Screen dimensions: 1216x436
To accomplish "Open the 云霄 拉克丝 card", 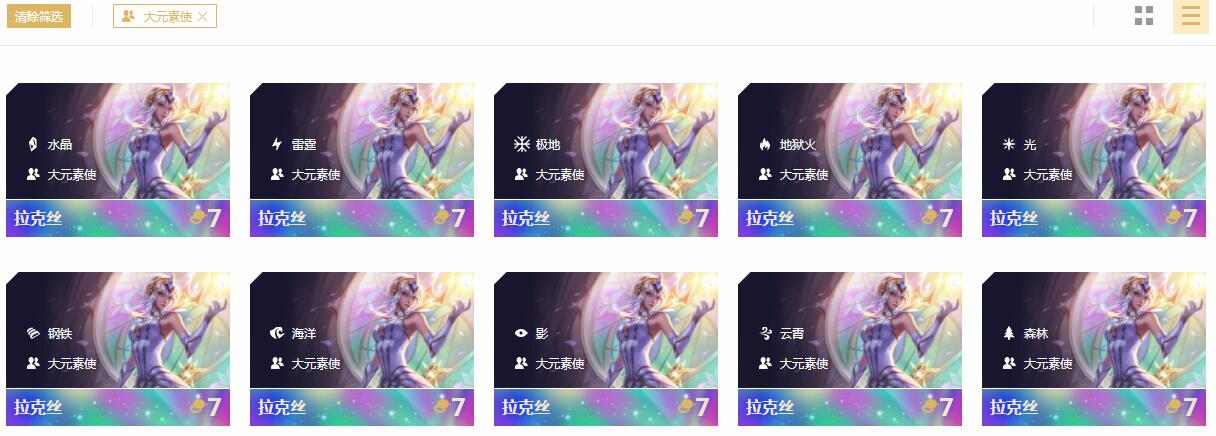I will tap(850, 349).
